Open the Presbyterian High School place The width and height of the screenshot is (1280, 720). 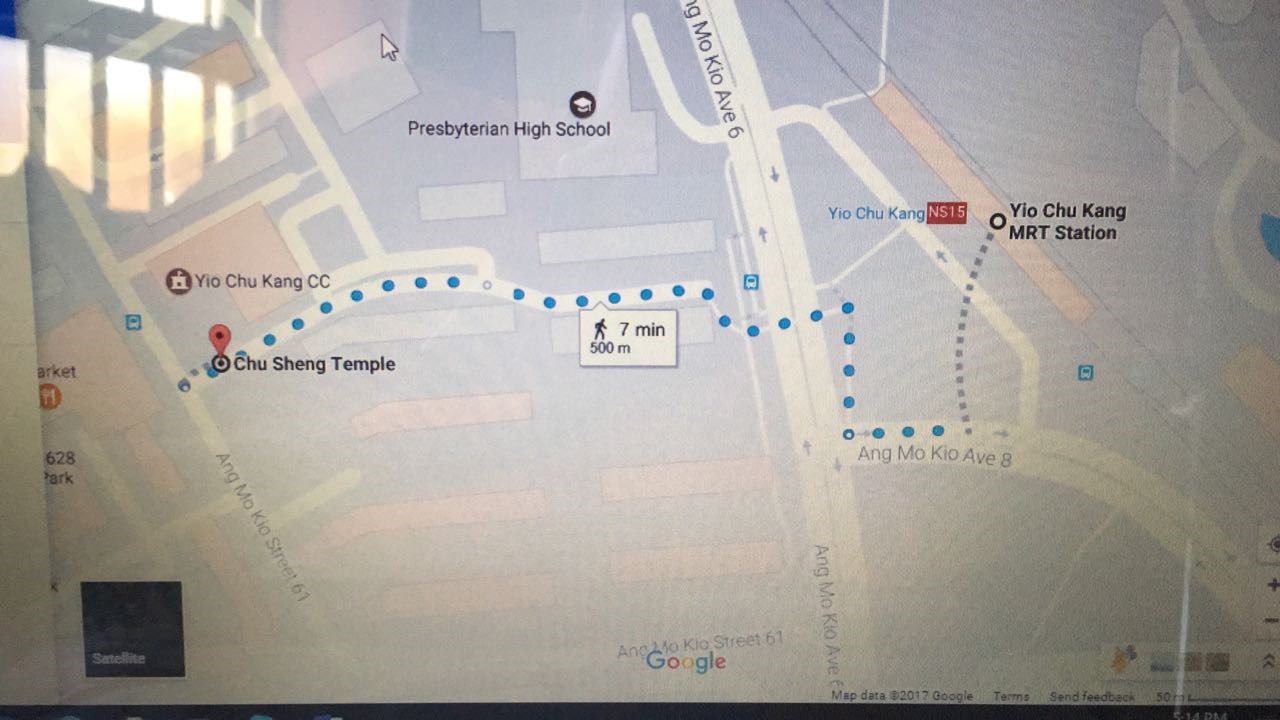point(581,104)
